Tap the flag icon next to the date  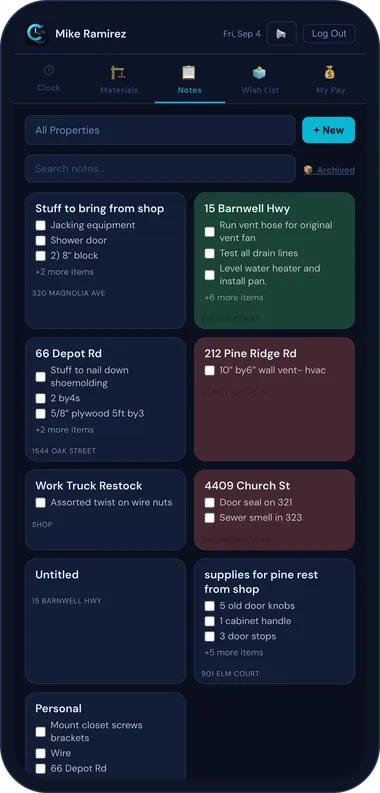coord(281,34)
